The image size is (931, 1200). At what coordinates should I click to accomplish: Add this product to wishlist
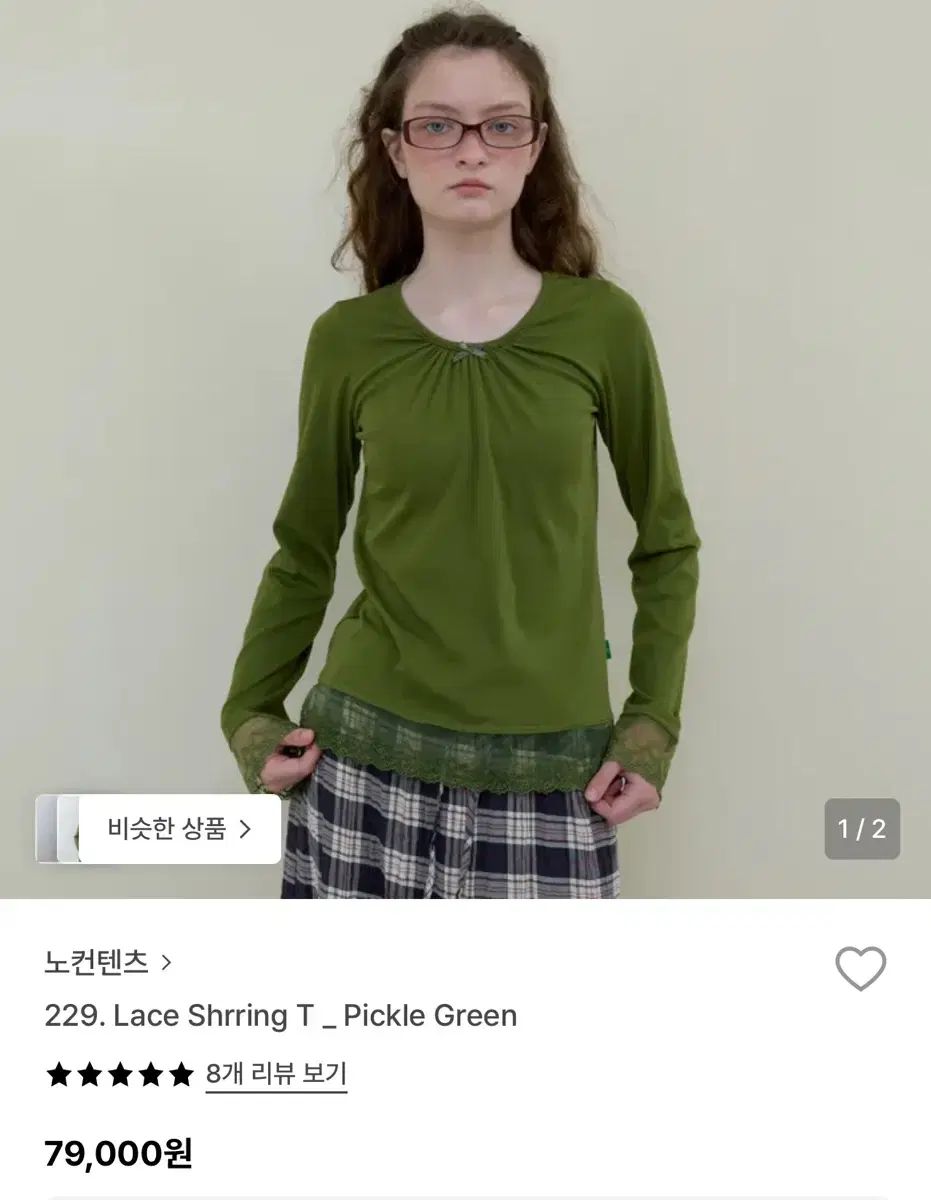[860, 968]
